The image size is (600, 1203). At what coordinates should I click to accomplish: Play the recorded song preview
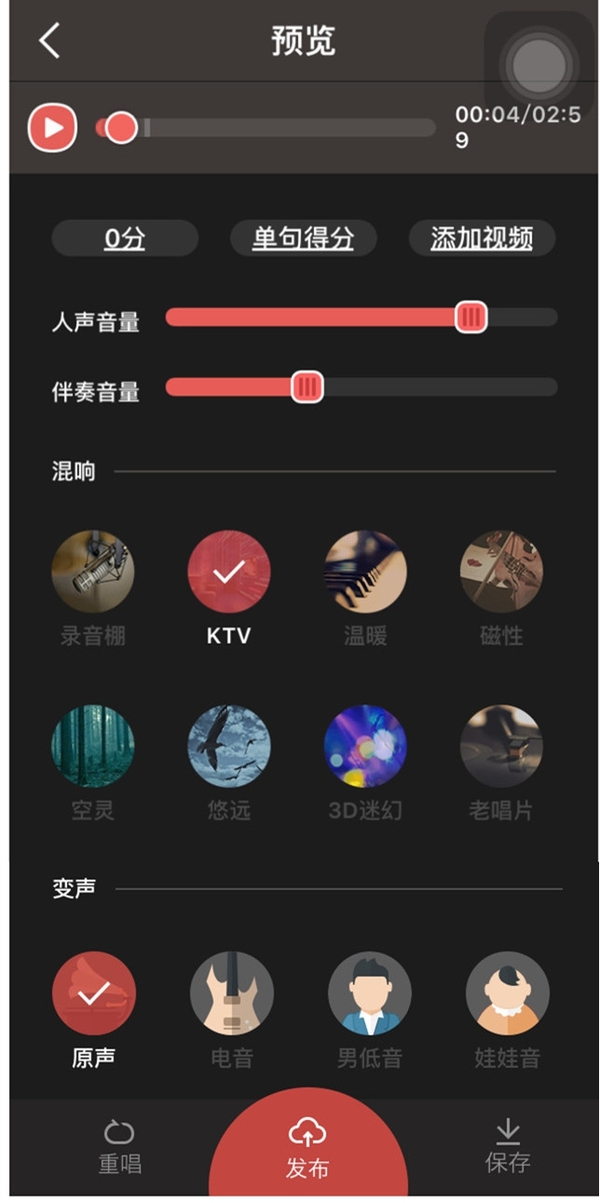pos(53,128)
